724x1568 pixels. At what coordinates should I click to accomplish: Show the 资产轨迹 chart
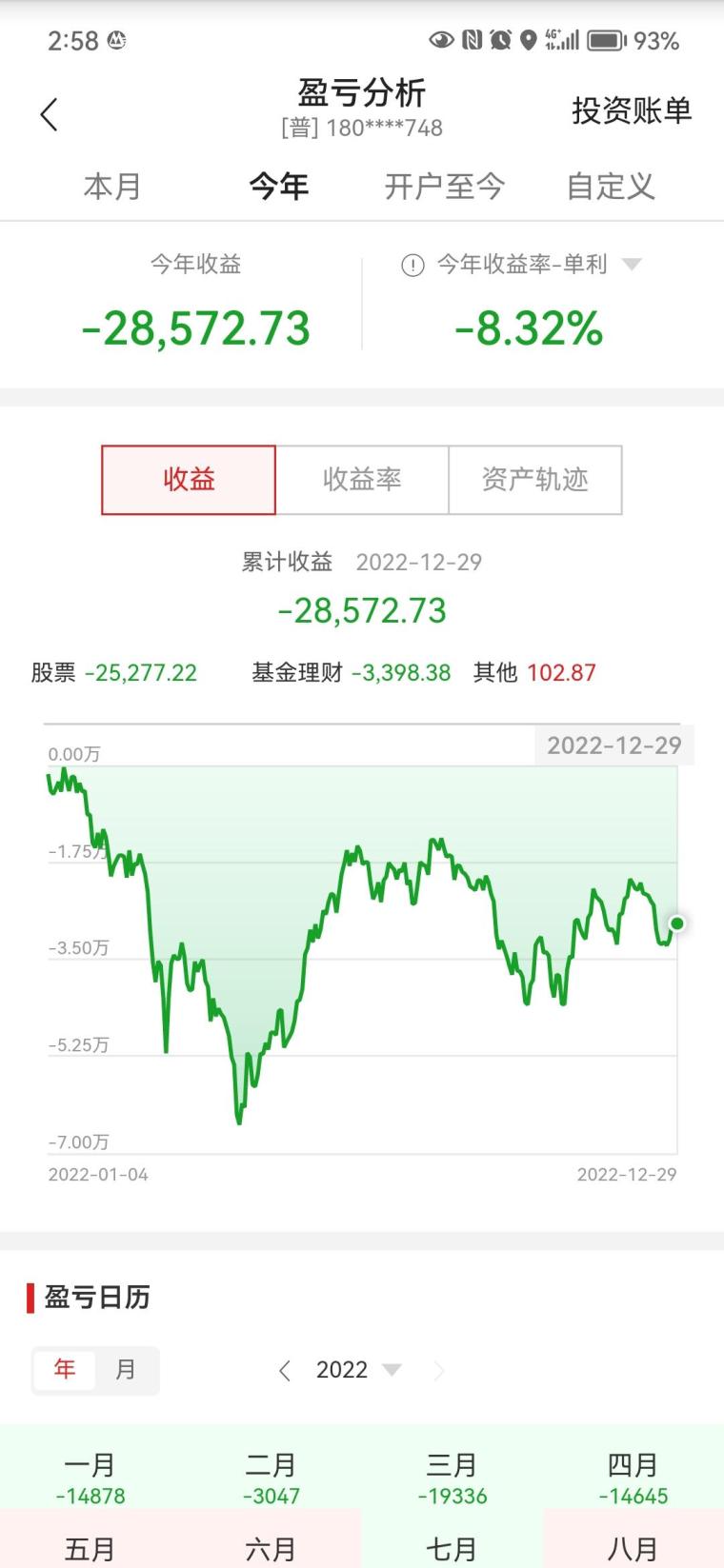[534, 480]
